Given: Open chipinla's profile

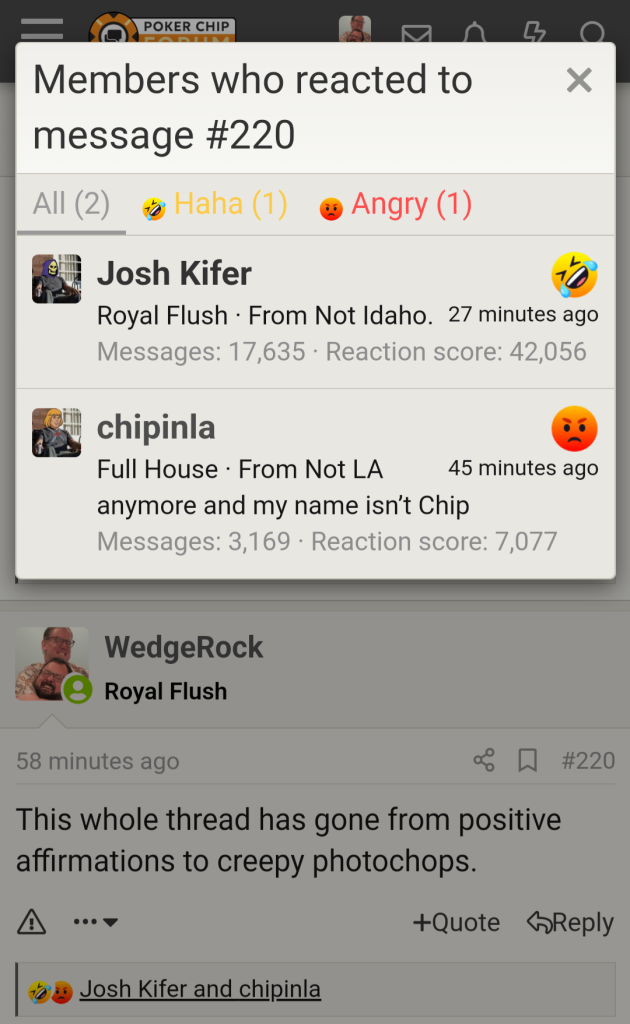Looking at the screenshot, I should click(x=156, y=427).
